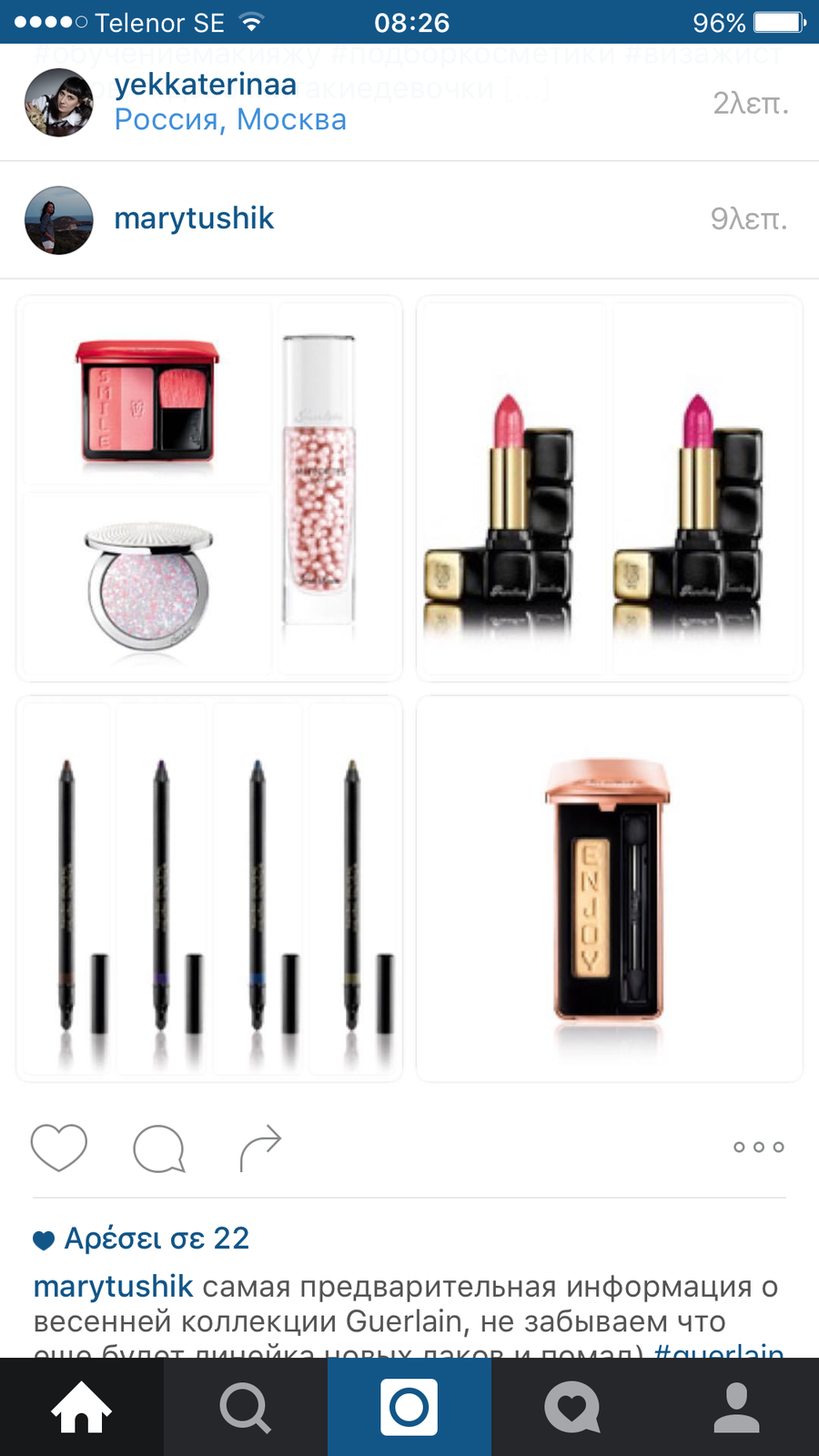The image size is (819, 1456).
Task: Comment on marytushik's post
Action: [159, 1148]
